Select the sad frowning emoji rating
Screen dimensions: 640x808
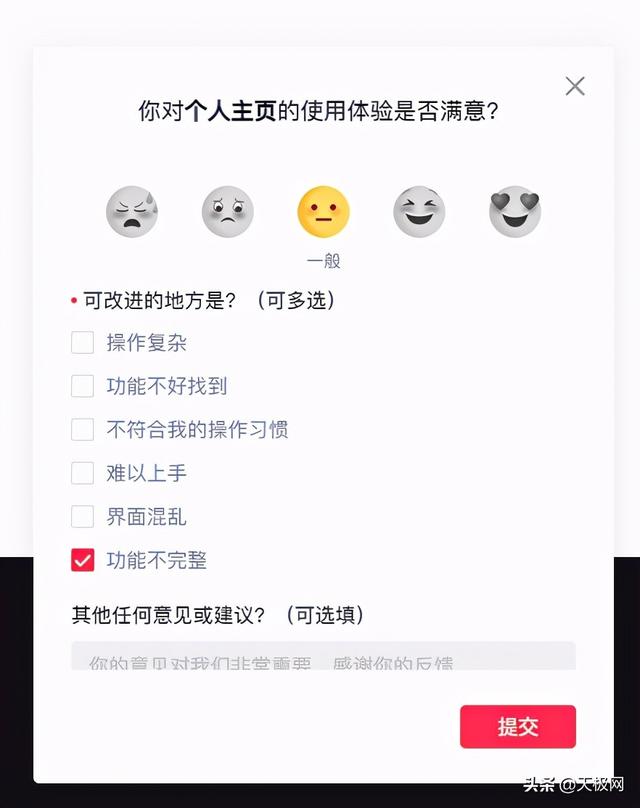[228, 211]
